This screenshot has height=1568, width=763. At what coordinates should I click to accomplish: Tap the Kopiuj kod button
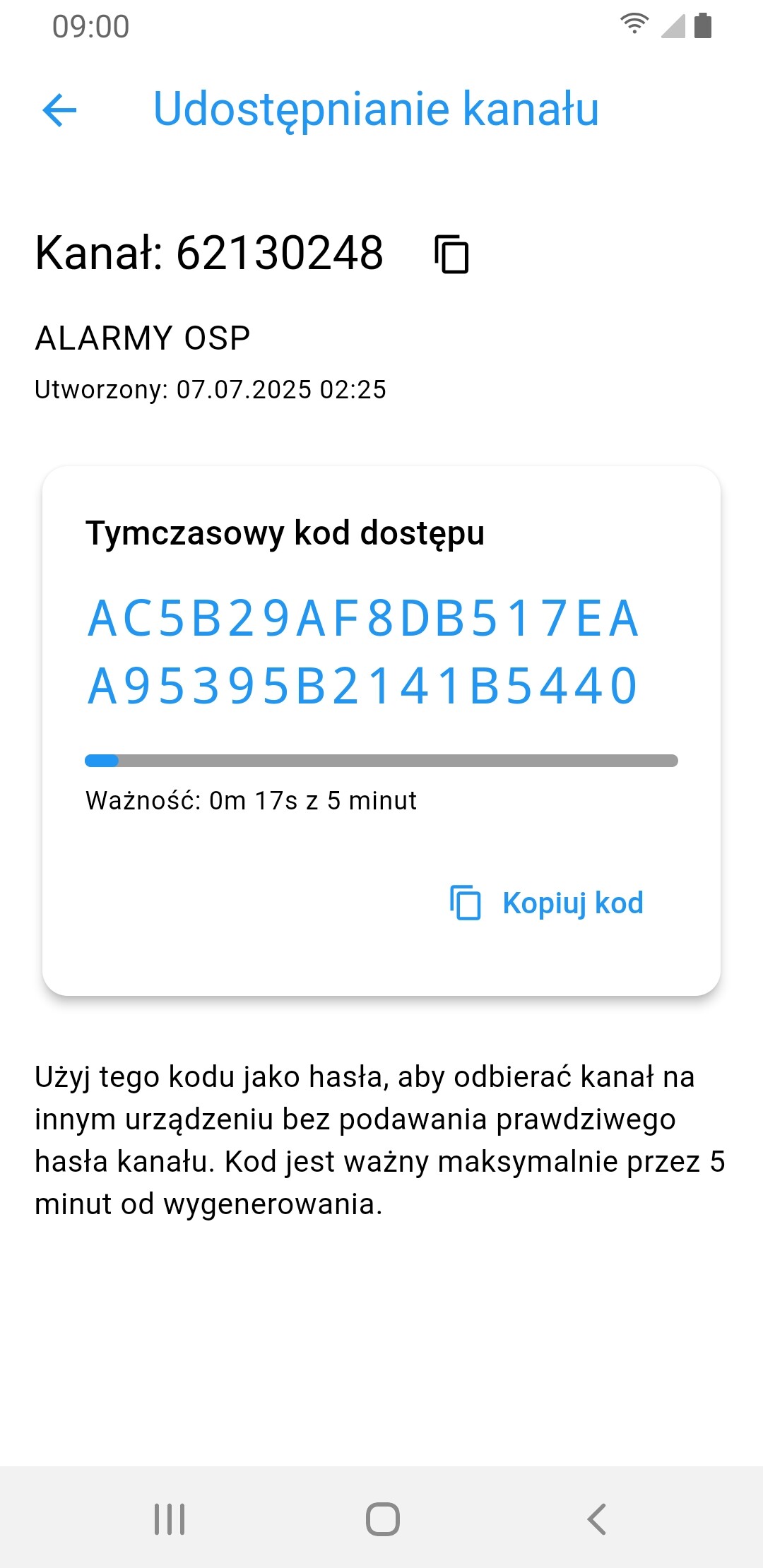(548, 903)
